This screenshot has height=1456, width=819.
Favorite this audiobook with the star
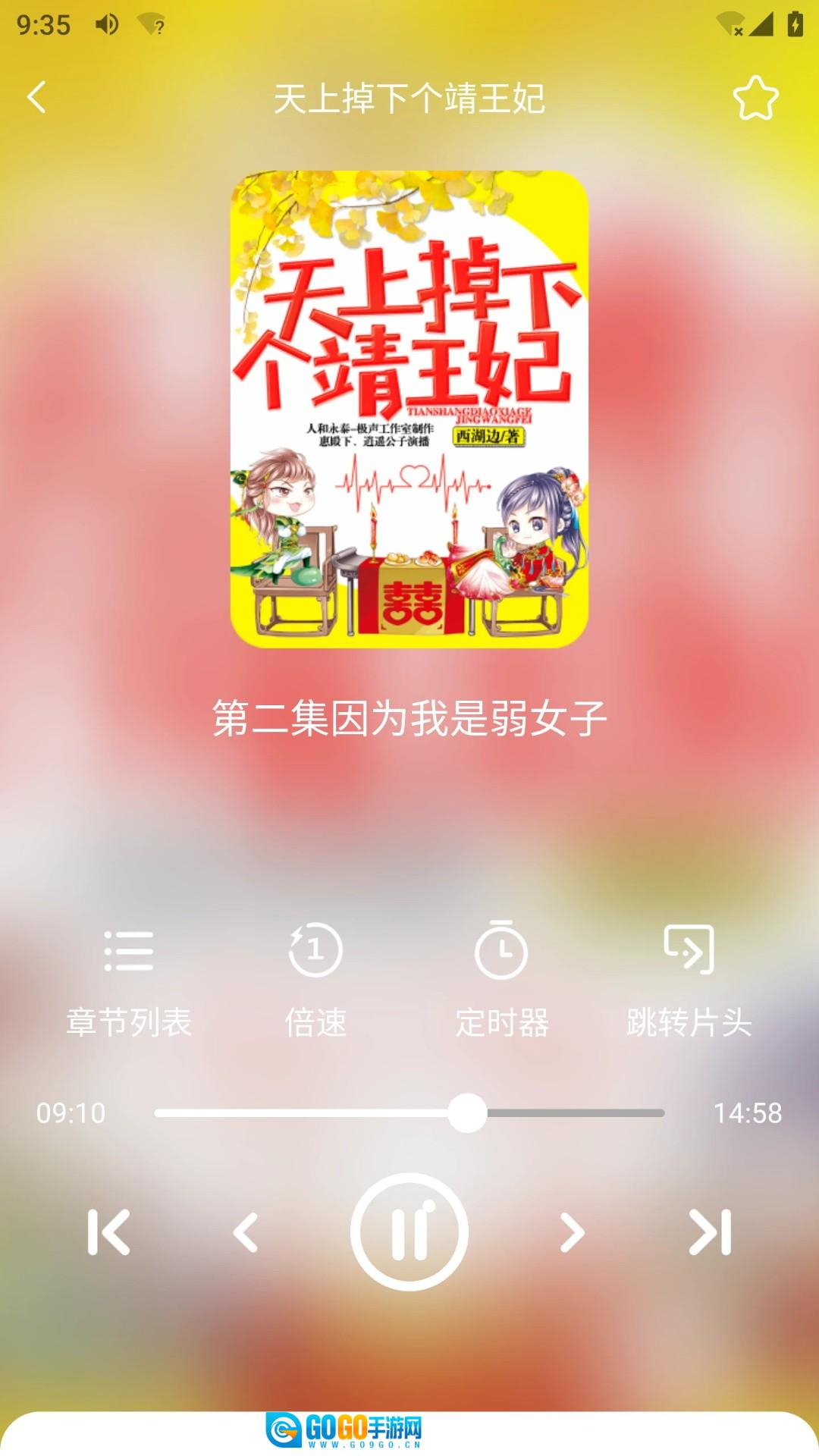click(x=755, y=98)
